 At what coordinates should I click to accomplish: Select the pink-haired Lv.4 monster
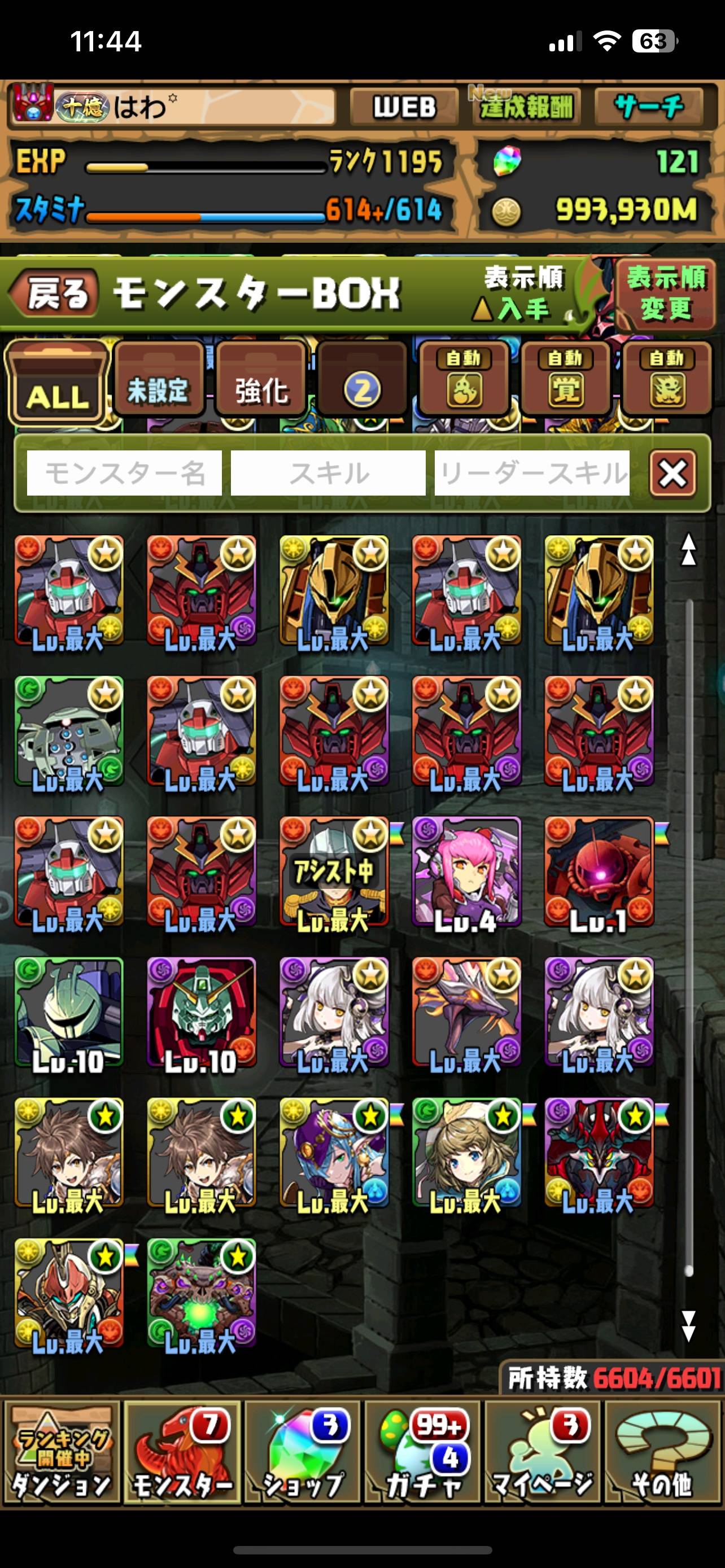coord(466,871)
